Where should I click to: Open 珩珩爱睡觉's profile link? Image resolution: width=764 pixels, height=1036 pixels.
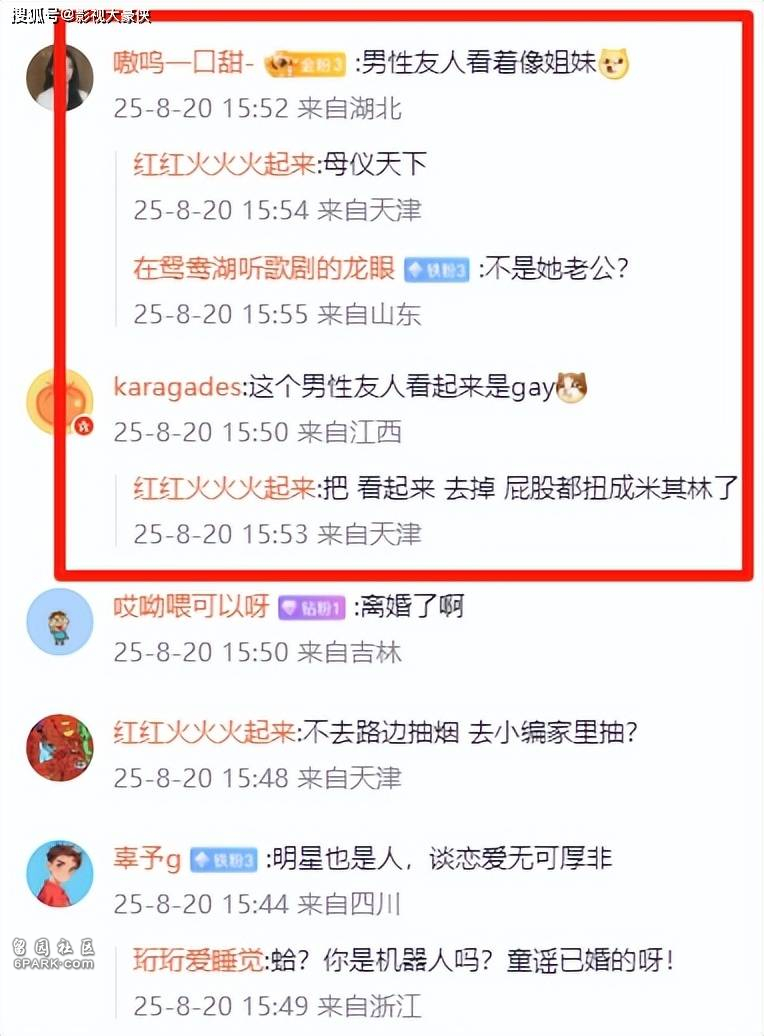pyautogui.click(x=199, y=962)
